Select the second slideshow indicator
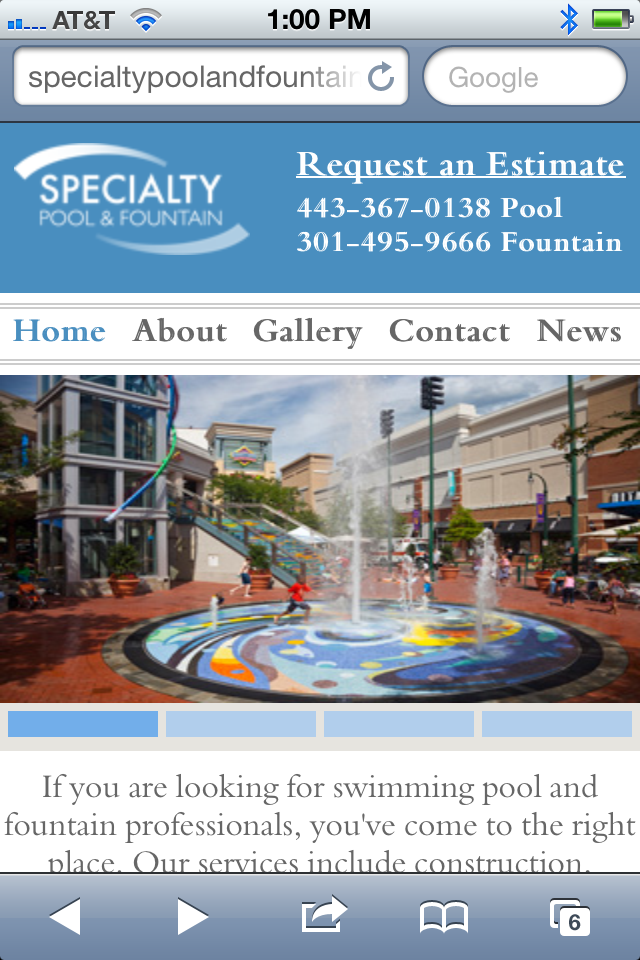 [x=240, y=724]
